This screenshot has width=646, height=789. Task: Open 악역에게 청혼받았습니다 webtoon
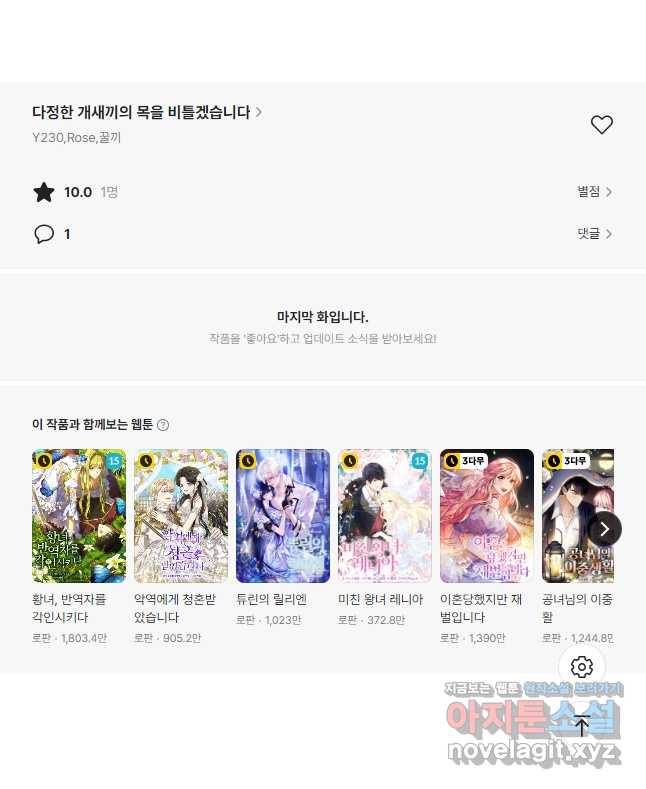coord(181,516)
